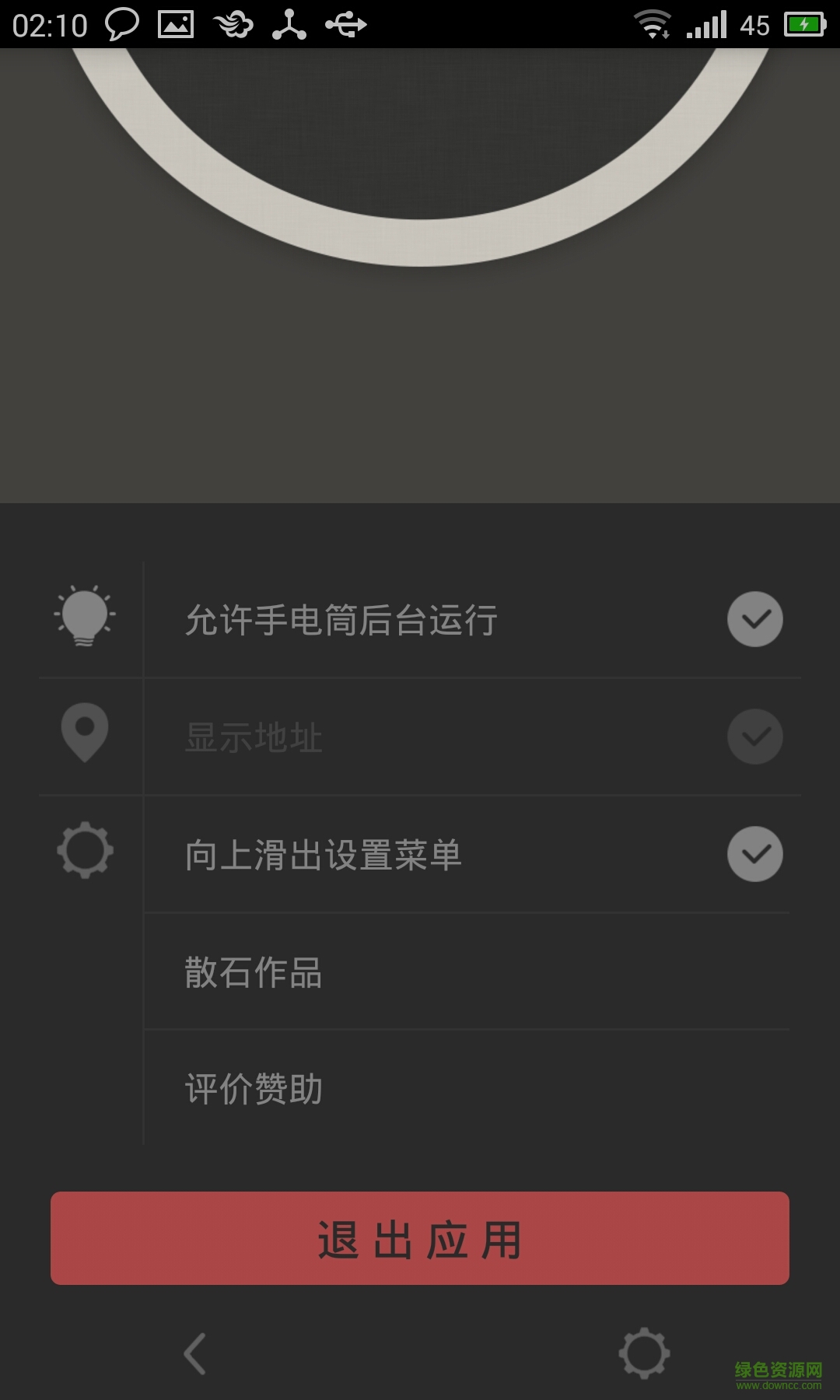Disable 向上滑出设置菜单 option
Viewport: 840px width, 1400px height.
[x=754, y=852]
